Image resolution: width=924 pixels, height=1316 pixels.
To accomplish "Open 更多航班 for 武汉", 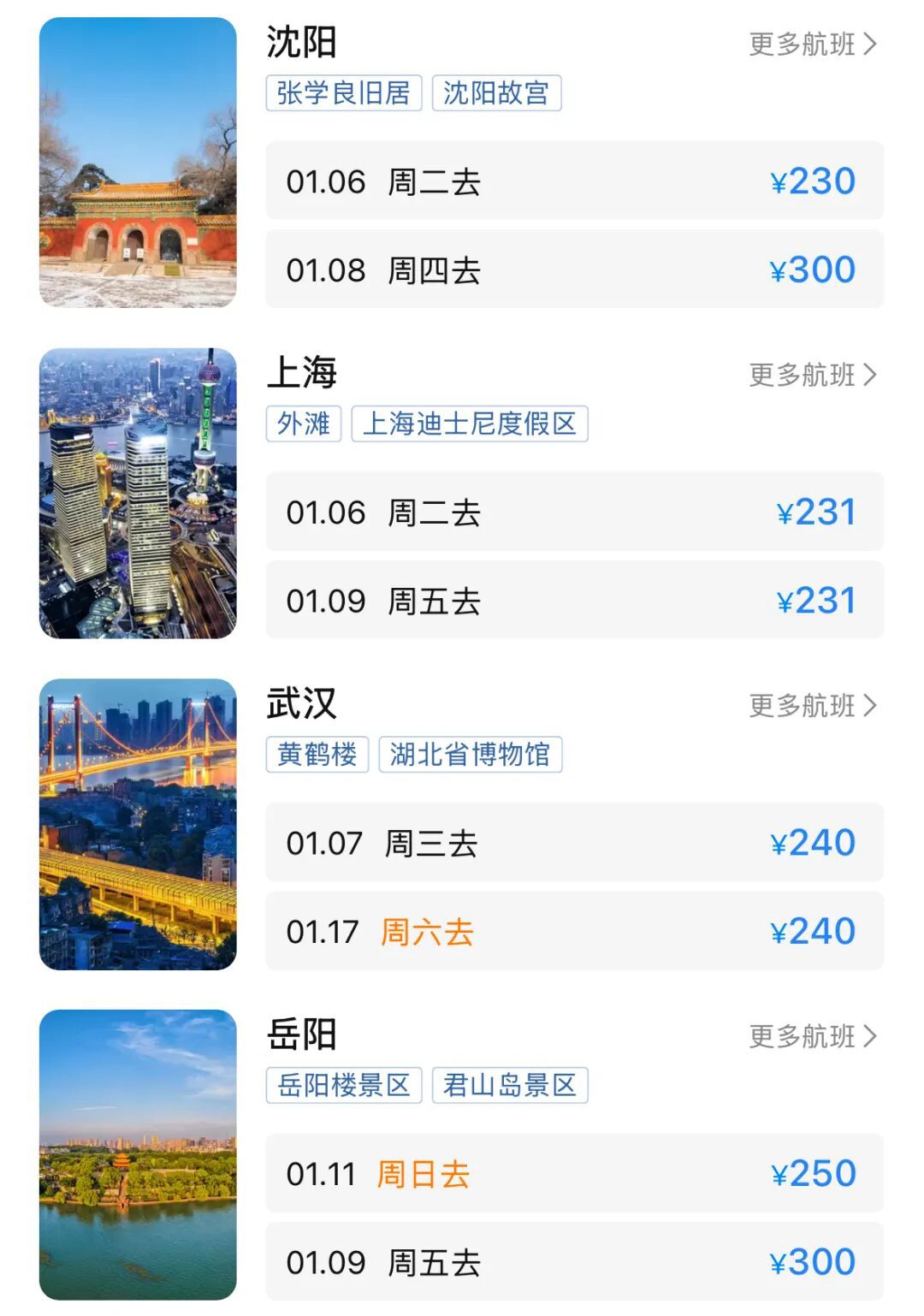I will pos(812,706).
